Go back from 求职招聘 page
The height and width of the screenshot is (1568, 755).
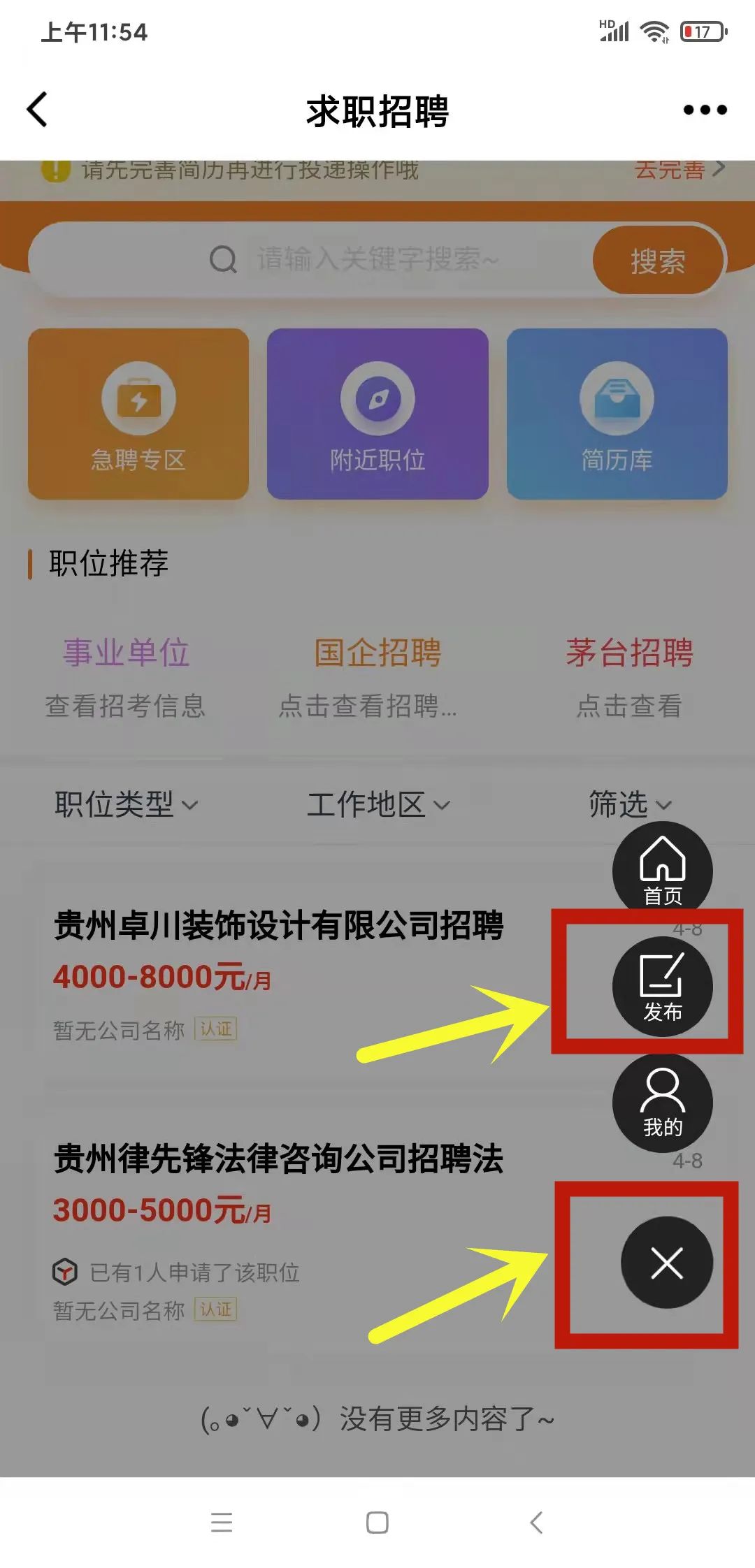[38, 110]
